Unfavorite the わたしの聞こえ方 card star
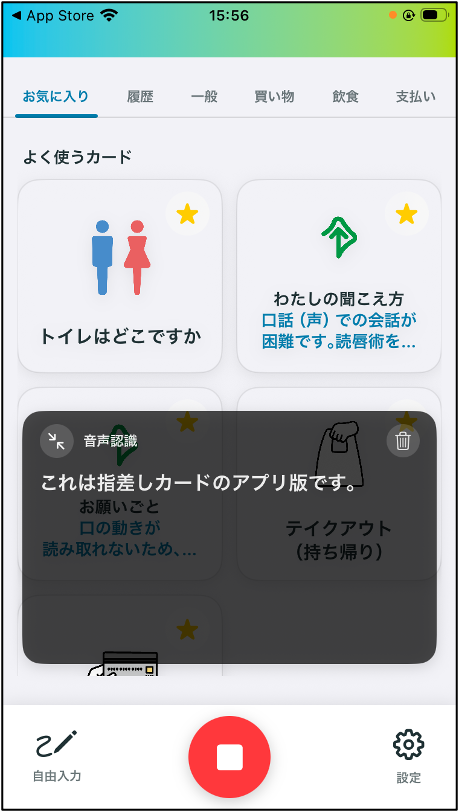This screenshot has height=812, width=458. click(x=406, y=214)
